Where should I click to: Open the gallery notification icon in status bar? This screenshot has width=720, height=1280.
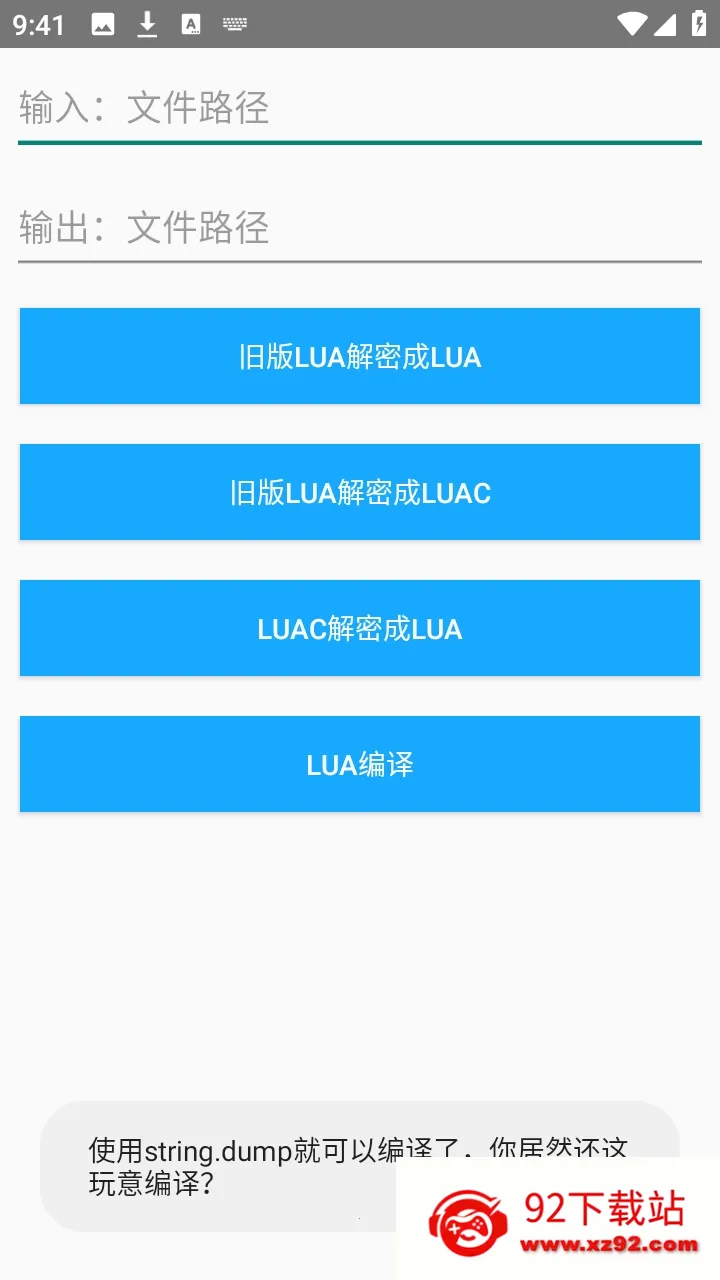click(103, 23)
